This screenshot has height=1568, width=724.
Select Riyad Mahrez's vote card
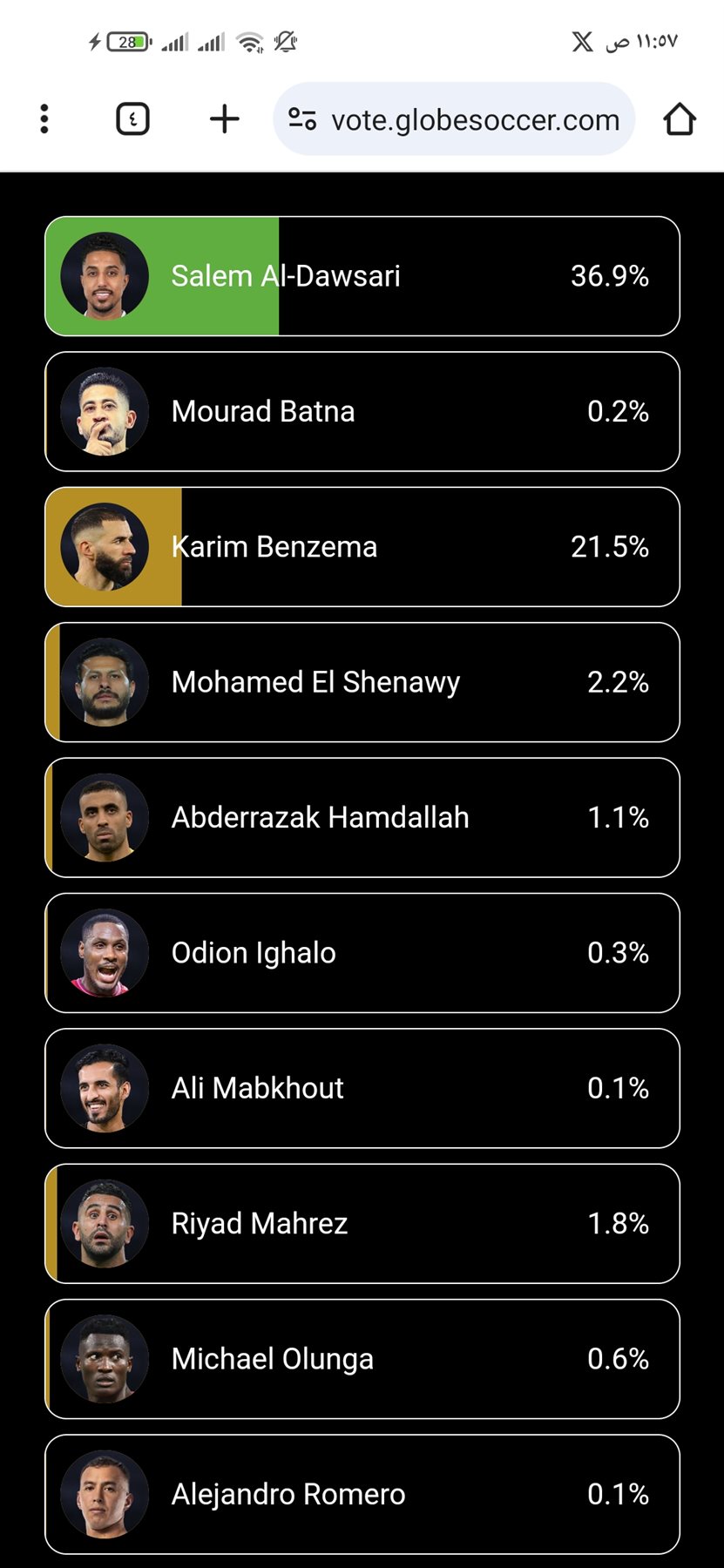pyautogui.click(x=362, y=1223)
